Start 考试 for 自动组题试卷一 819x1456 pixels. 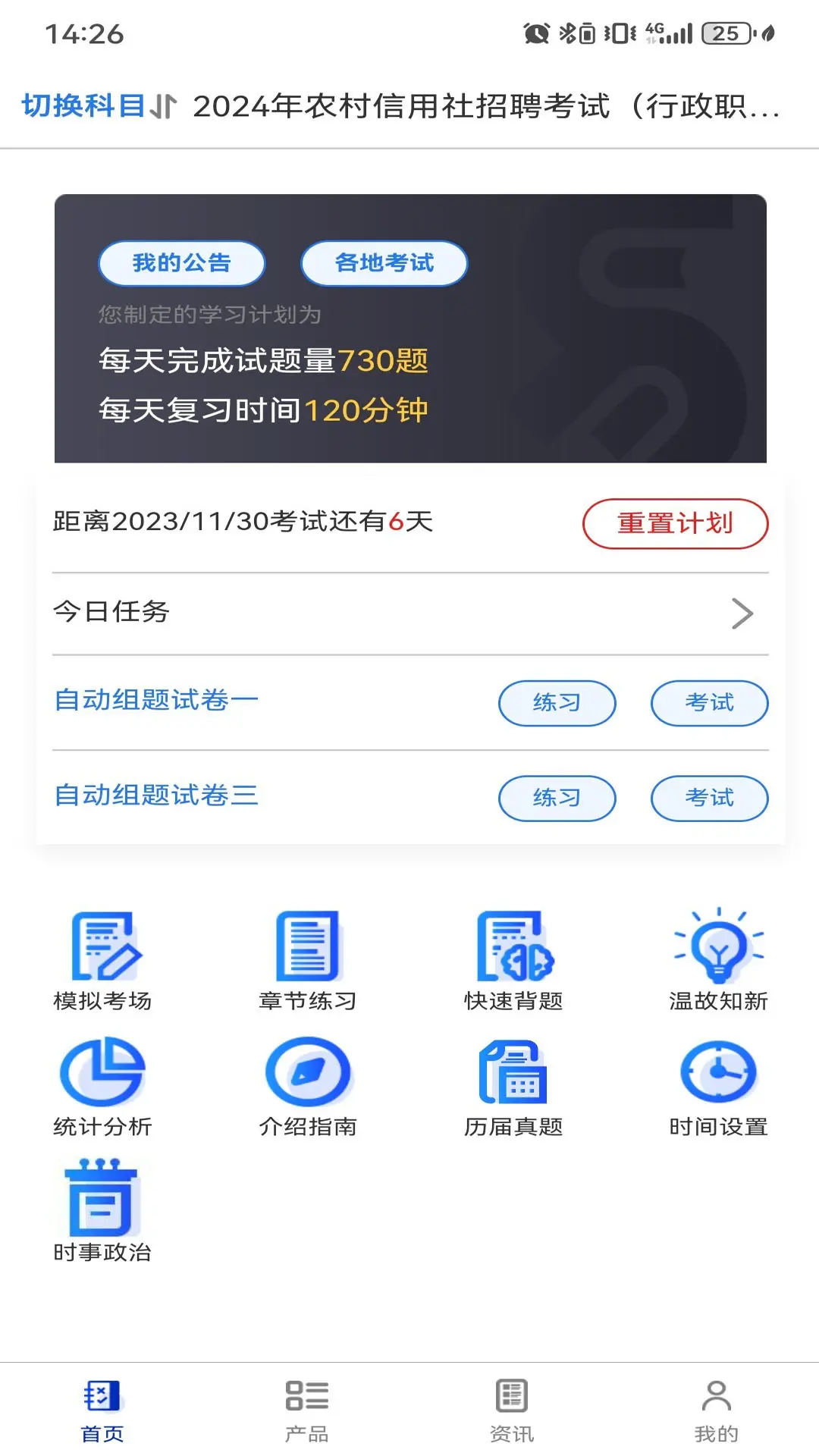click(709, 703)
